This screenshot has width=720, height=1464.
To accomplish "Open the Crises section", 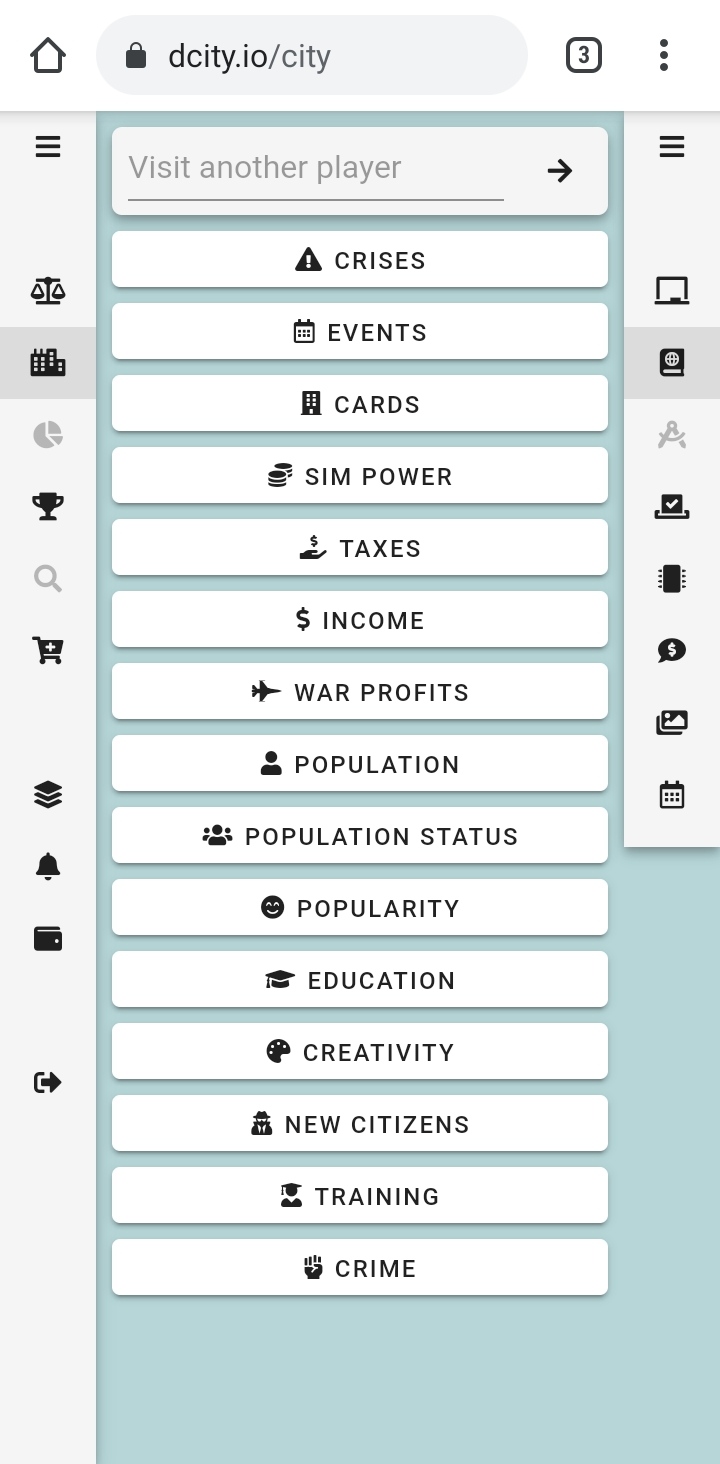I will [x=360, y=260].
